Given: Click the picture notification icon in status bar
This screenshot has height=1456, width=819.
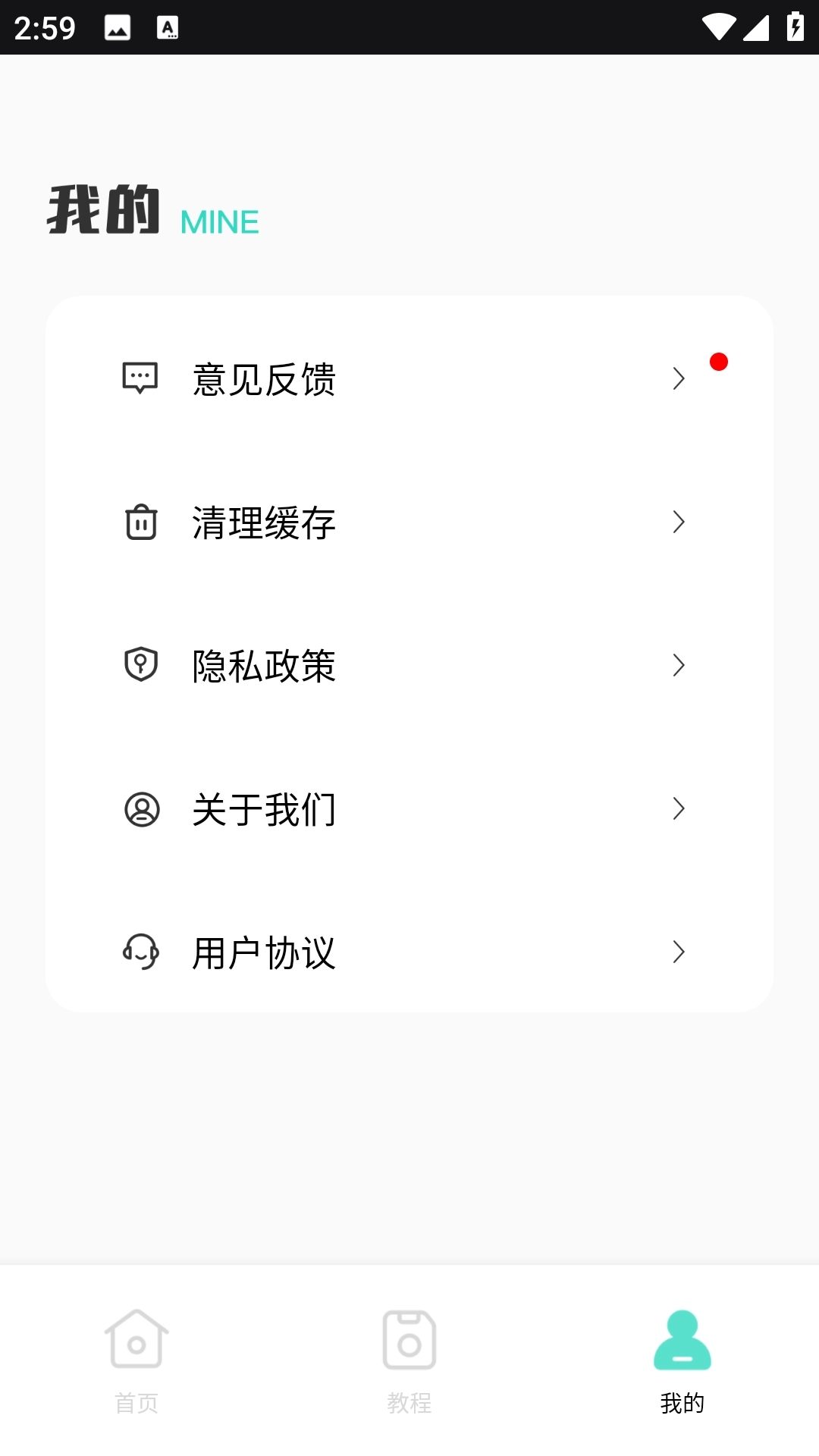Looking at the screenshot, I should [x=118, y=29].
